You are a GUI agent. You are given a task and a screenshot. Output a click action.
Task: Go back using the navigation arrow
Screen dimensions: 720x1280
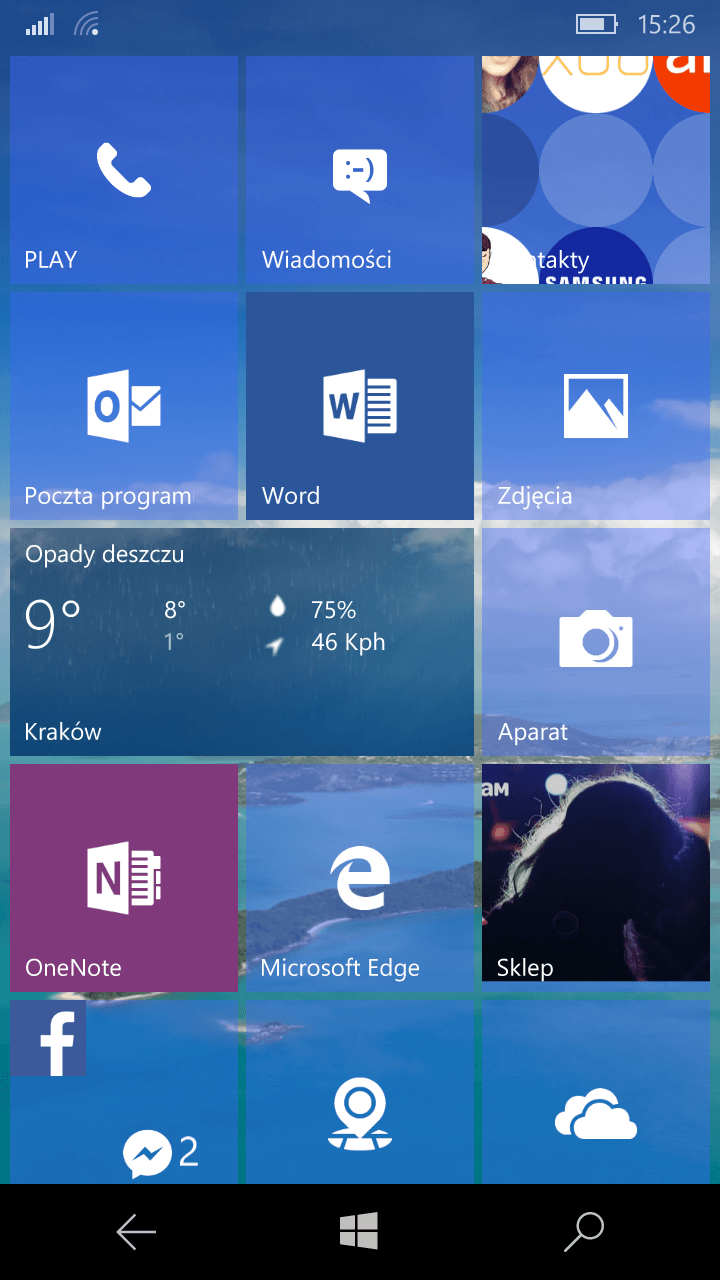click(136, 1232)
